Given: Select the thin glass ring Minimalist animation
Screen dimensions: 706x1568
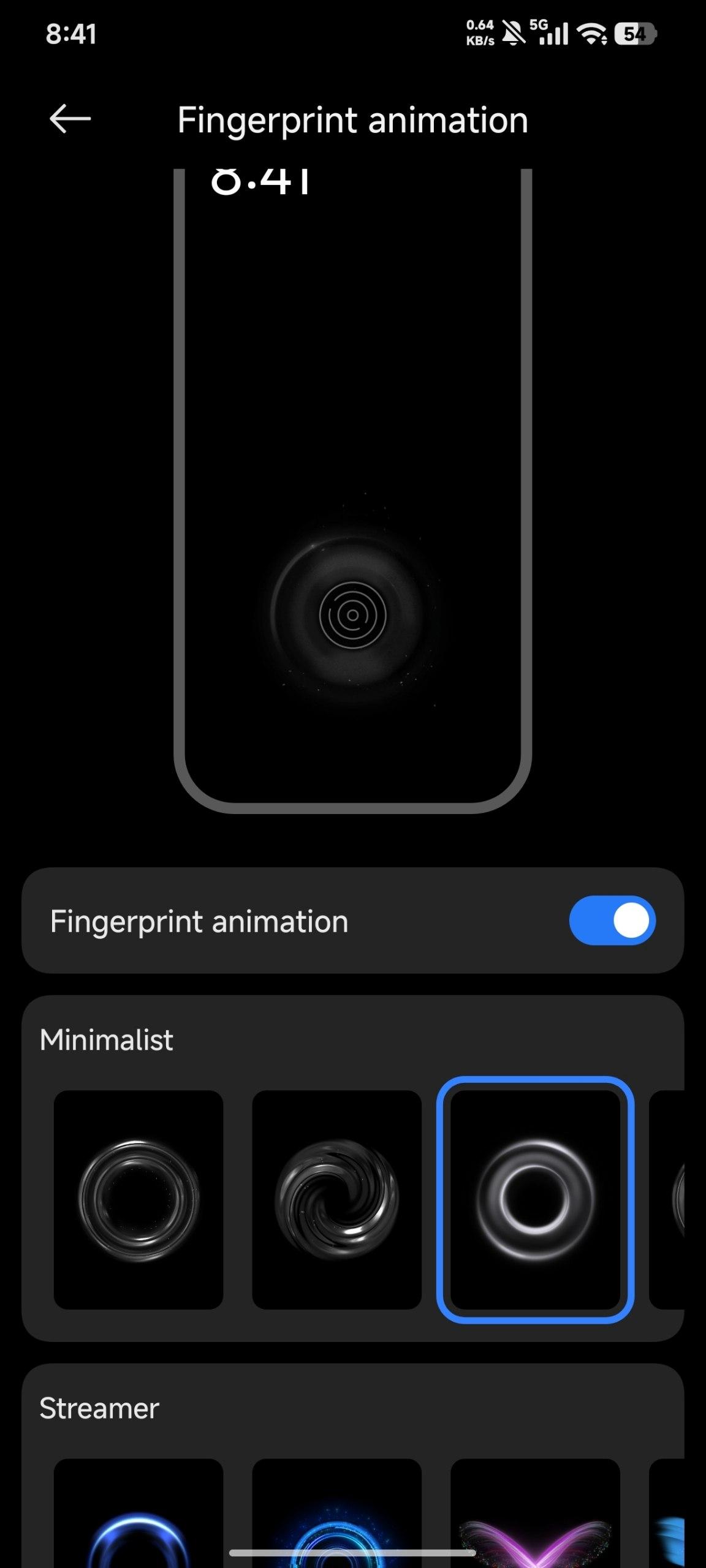Looking at the screenshot, I should pos(139,1200).
